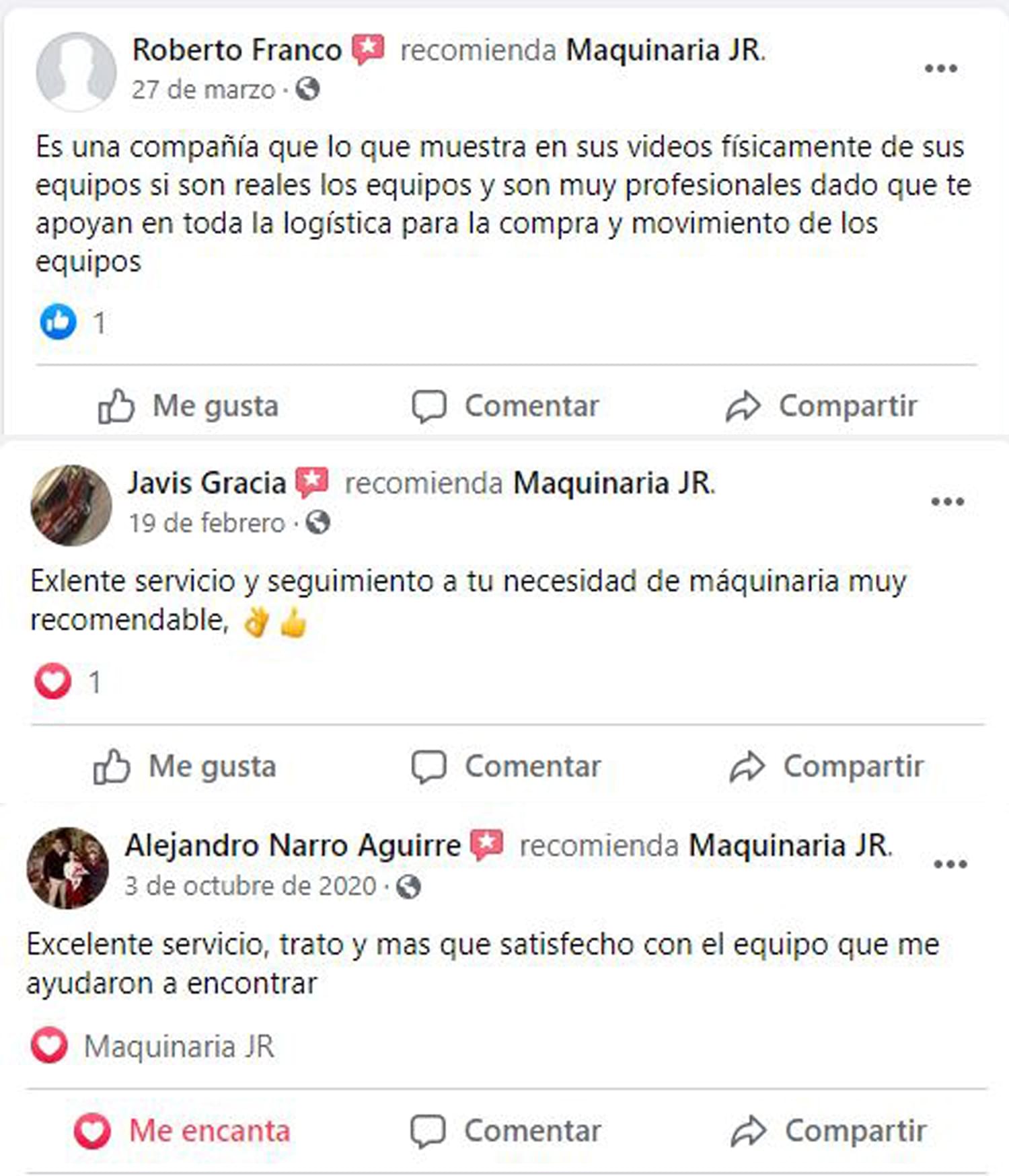
Task: Share Roberto Franco's recommendation
Action: [821, 406]
